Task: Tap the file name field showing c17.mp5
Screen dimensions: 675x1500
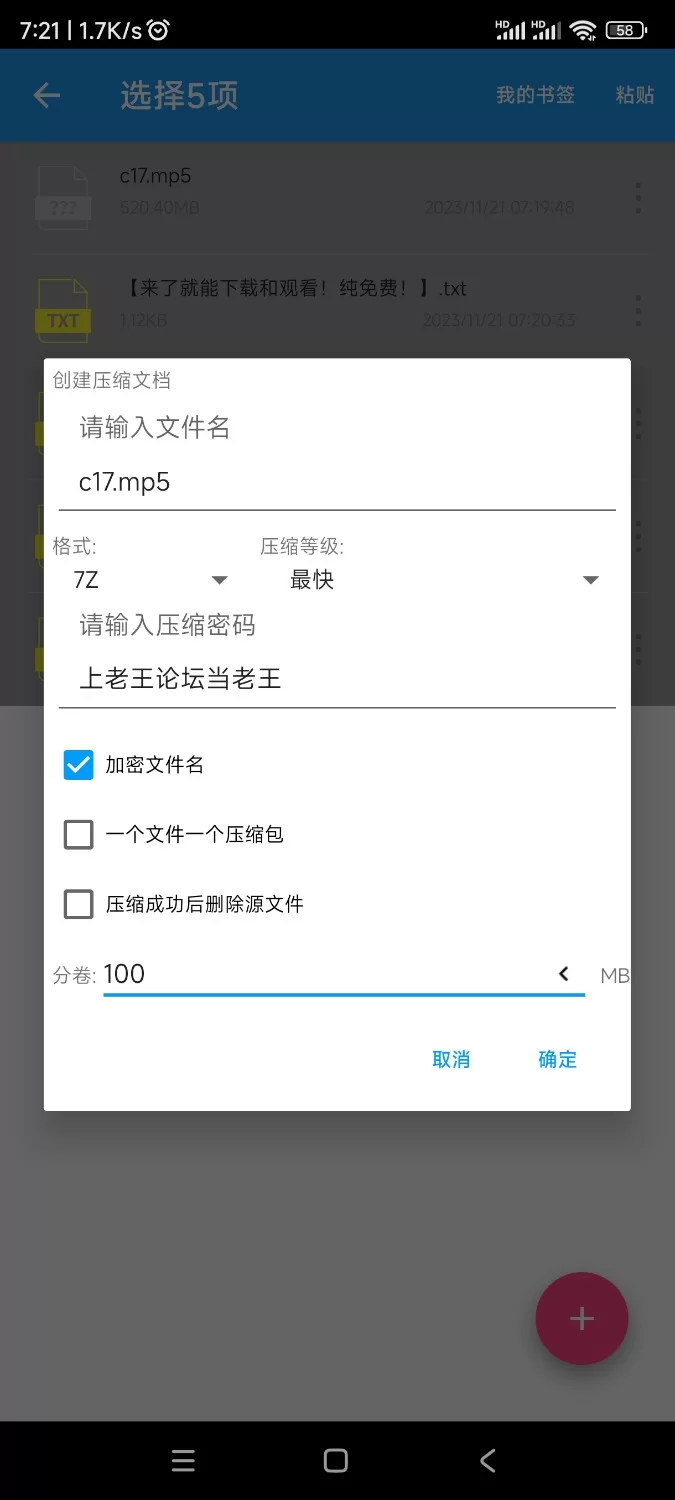Action: 337,483
